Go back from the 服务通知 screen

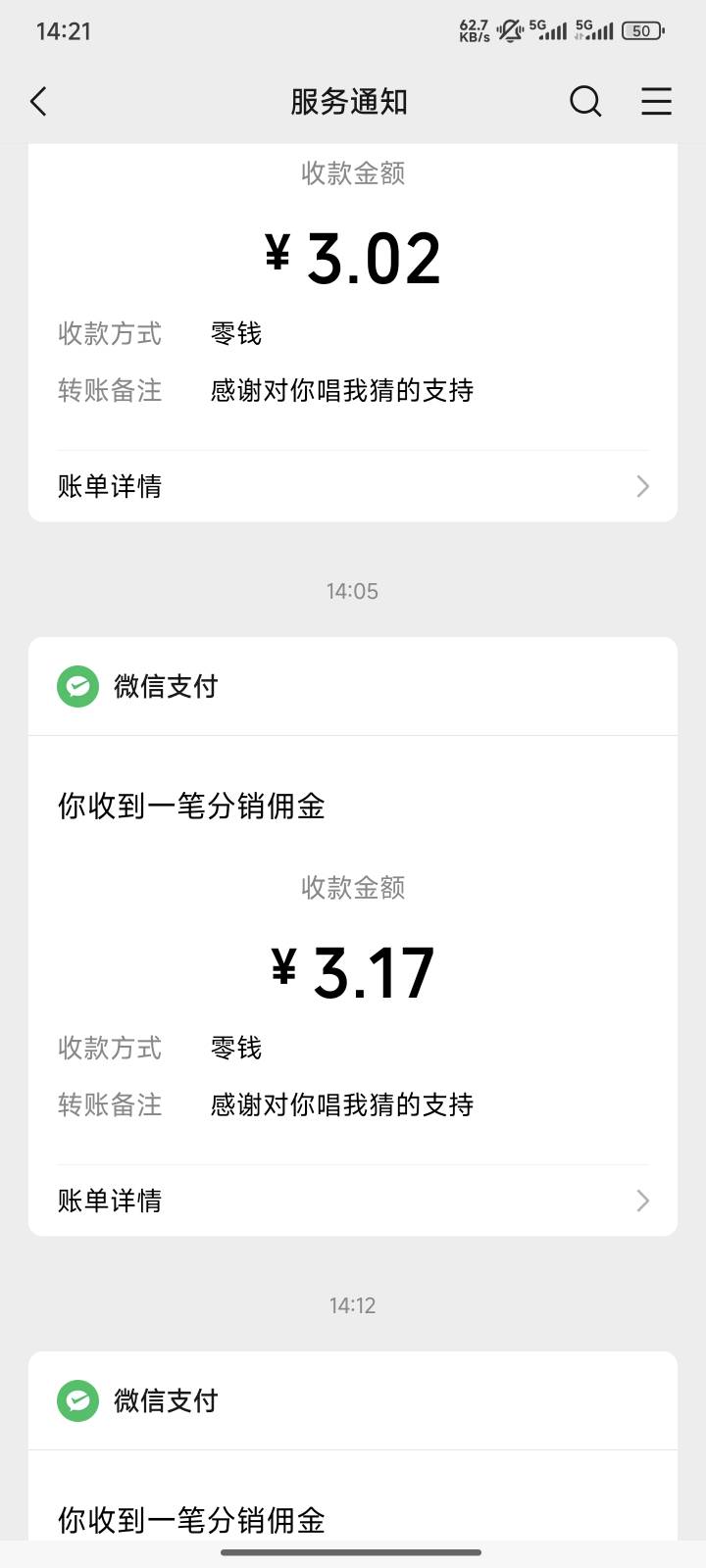(39, 101)
